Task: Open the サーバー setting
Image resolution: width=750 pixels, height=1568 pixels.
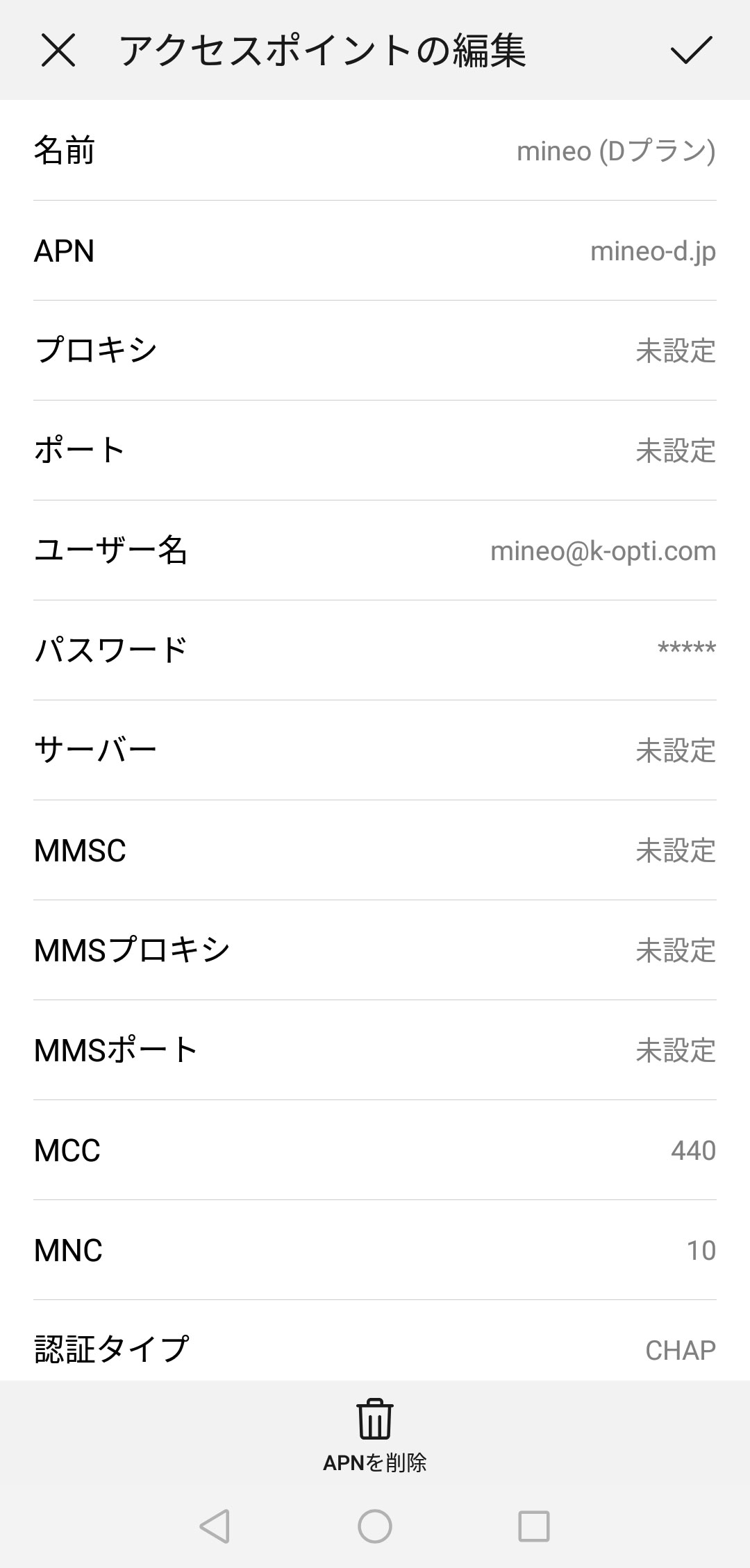Action: [x=375, y=750]
